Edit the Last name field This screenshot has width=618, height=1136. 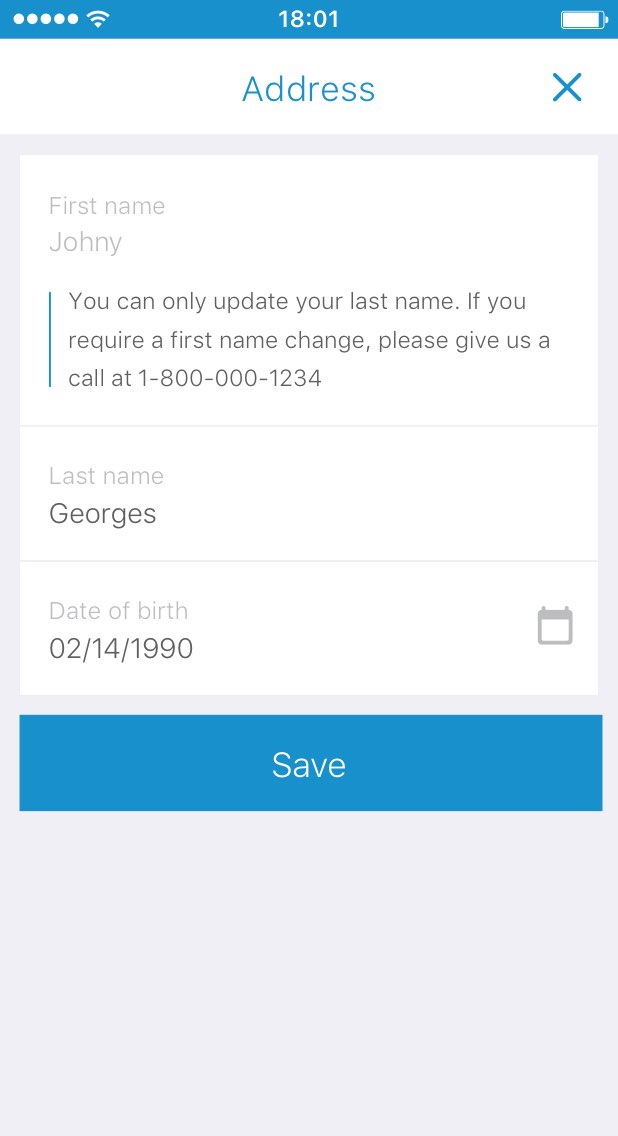309,494
